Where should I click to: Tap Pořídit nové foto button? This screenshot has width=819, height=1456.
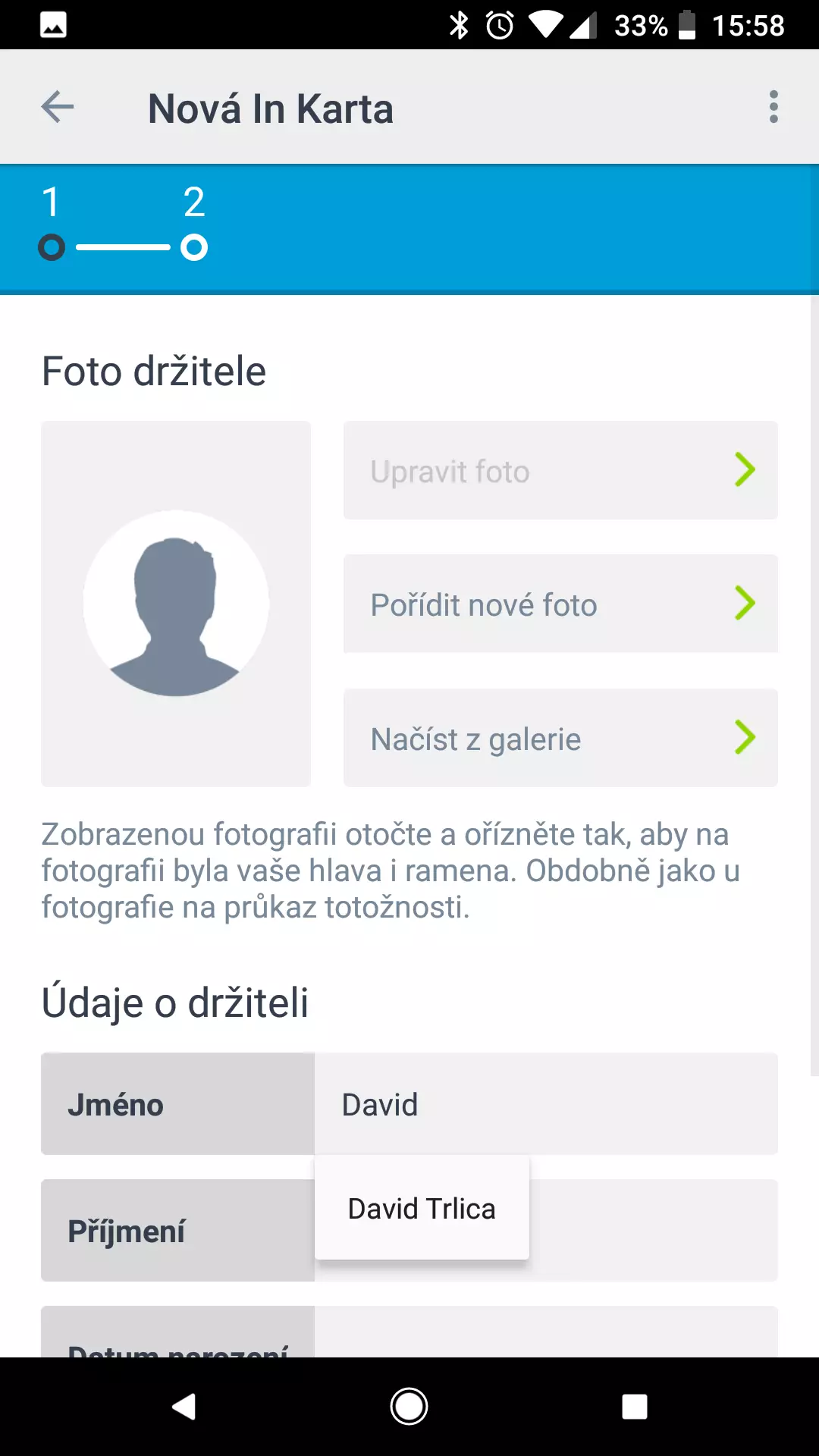pos(560,604)
